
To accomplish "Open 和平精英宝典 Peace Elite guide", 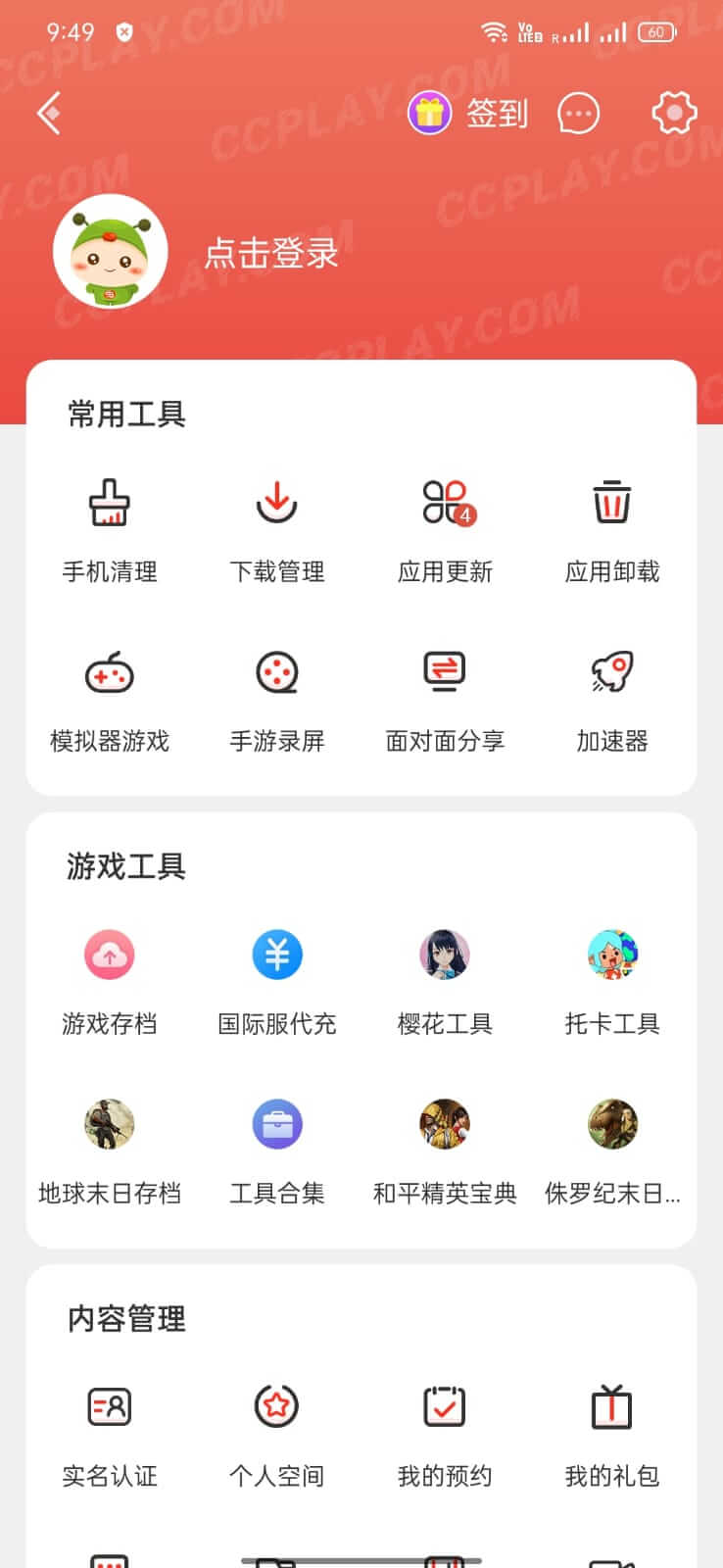I will [x=445, y=1149].
